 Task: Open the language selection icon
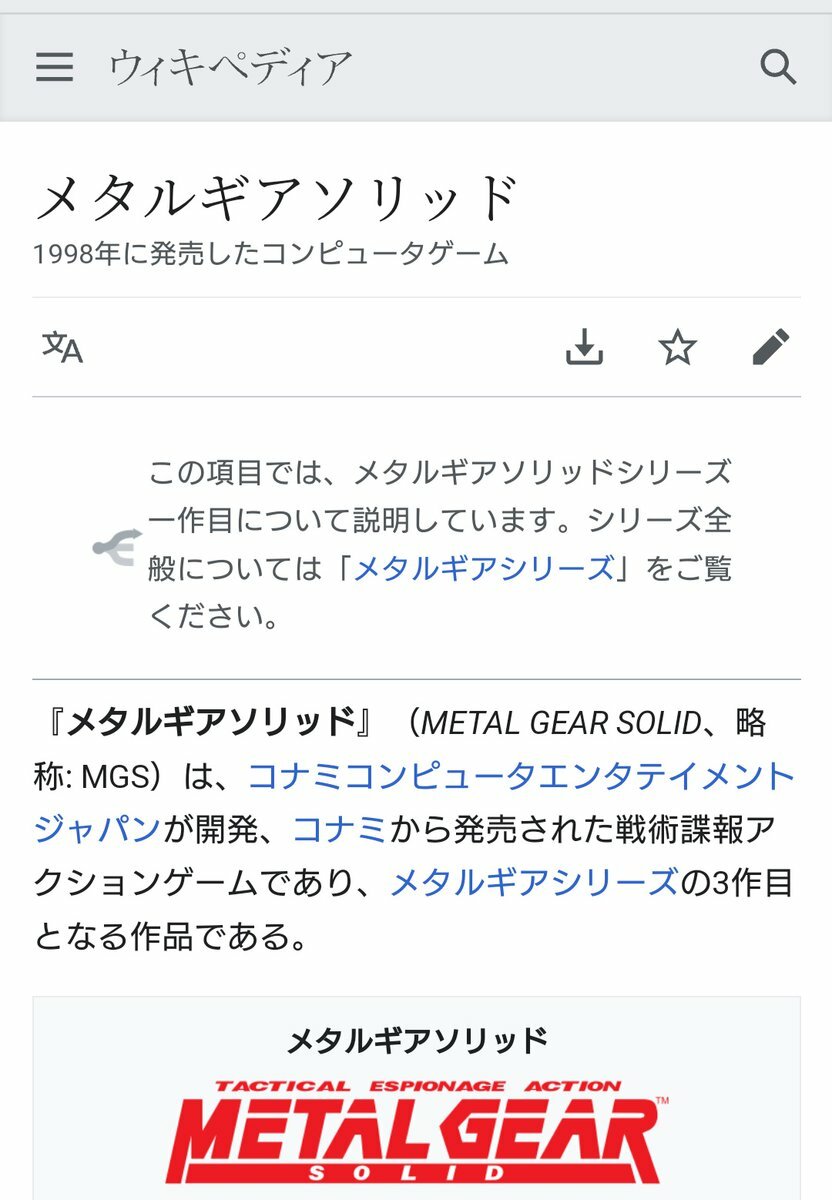click(x=62, y=347)
